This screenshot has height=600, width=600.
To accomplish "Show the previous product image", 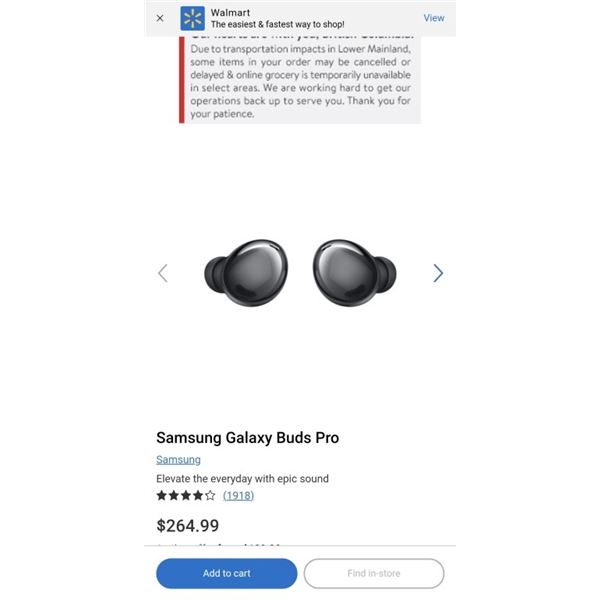I will click(163, 273).
